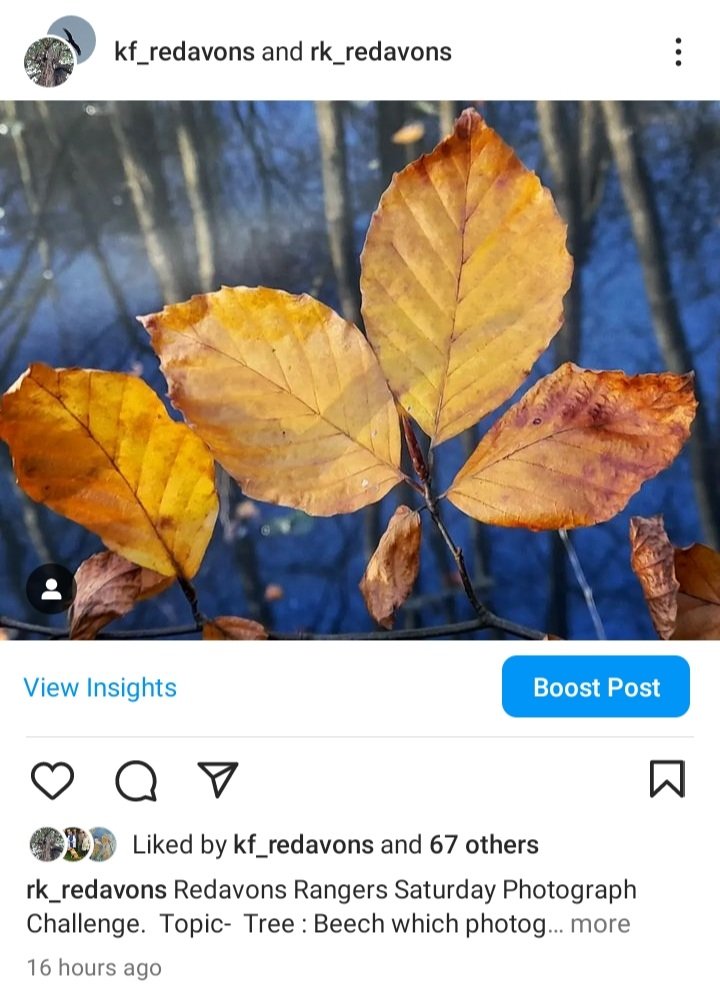Open the author avatars in the header

[58, 52]
